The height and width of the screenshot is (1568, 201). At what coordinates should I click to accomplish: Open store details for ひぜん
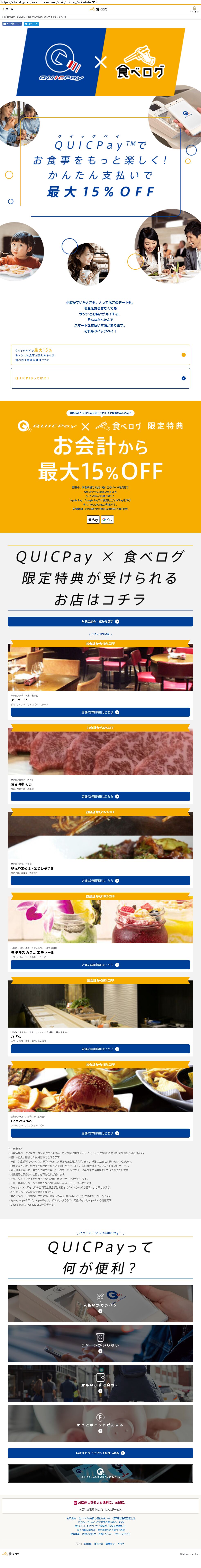pyautogui.click(x=100, y=1049)
